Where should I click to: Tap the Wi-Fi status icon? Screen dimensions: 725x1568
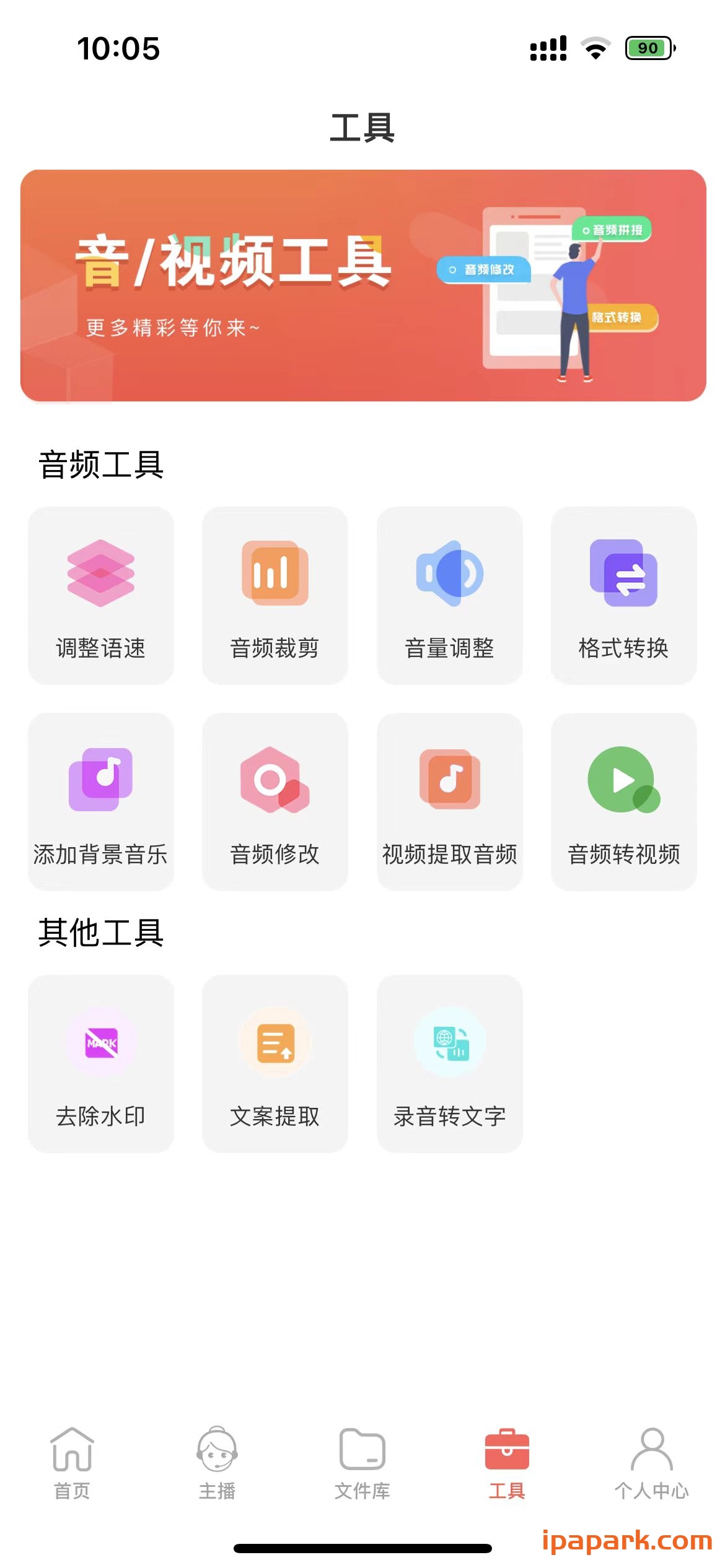[x=595, y=47]
